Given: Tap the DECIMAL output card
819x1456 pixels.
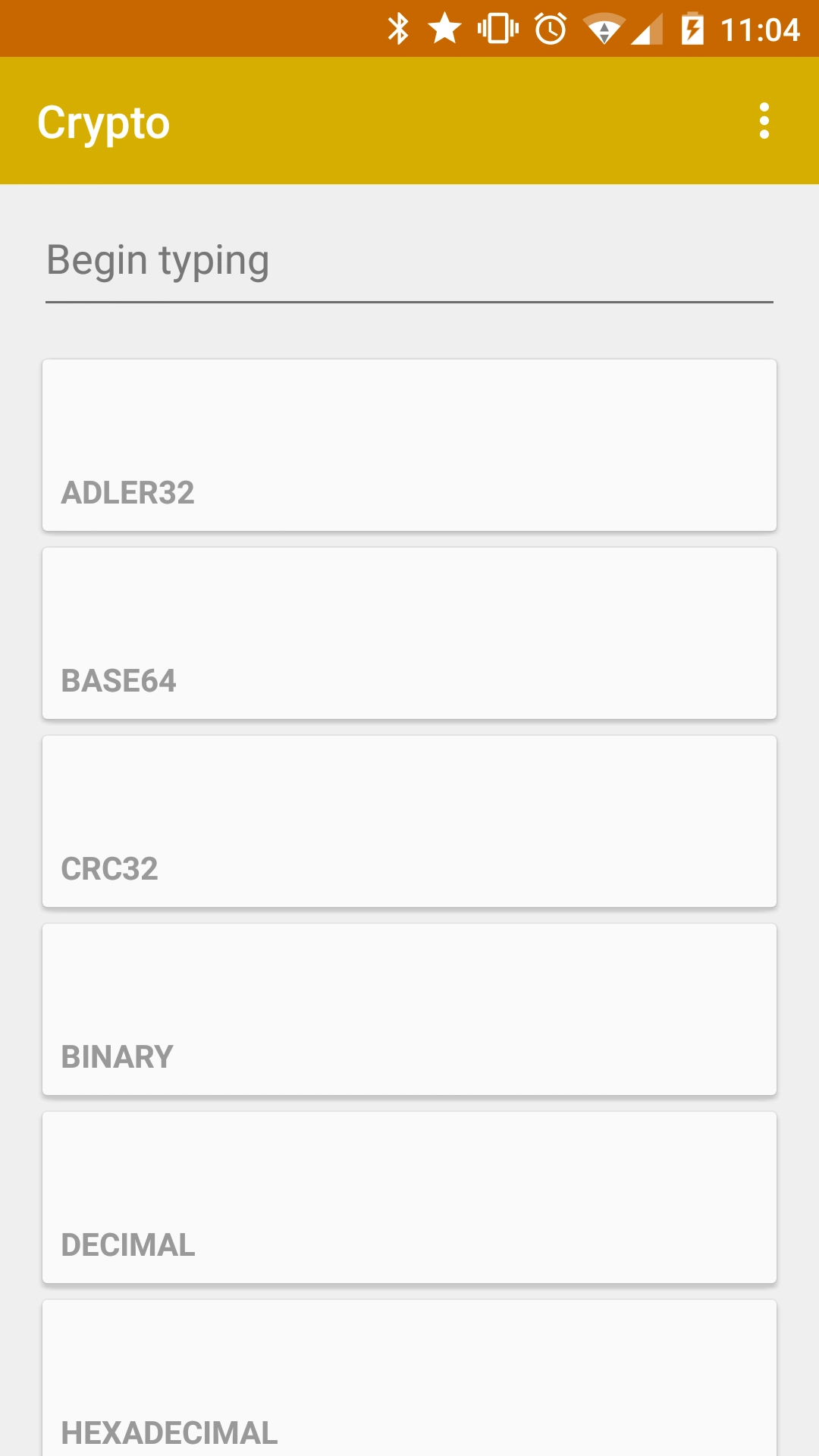Looking at the screenshot, I should (x=409, y=1197).
